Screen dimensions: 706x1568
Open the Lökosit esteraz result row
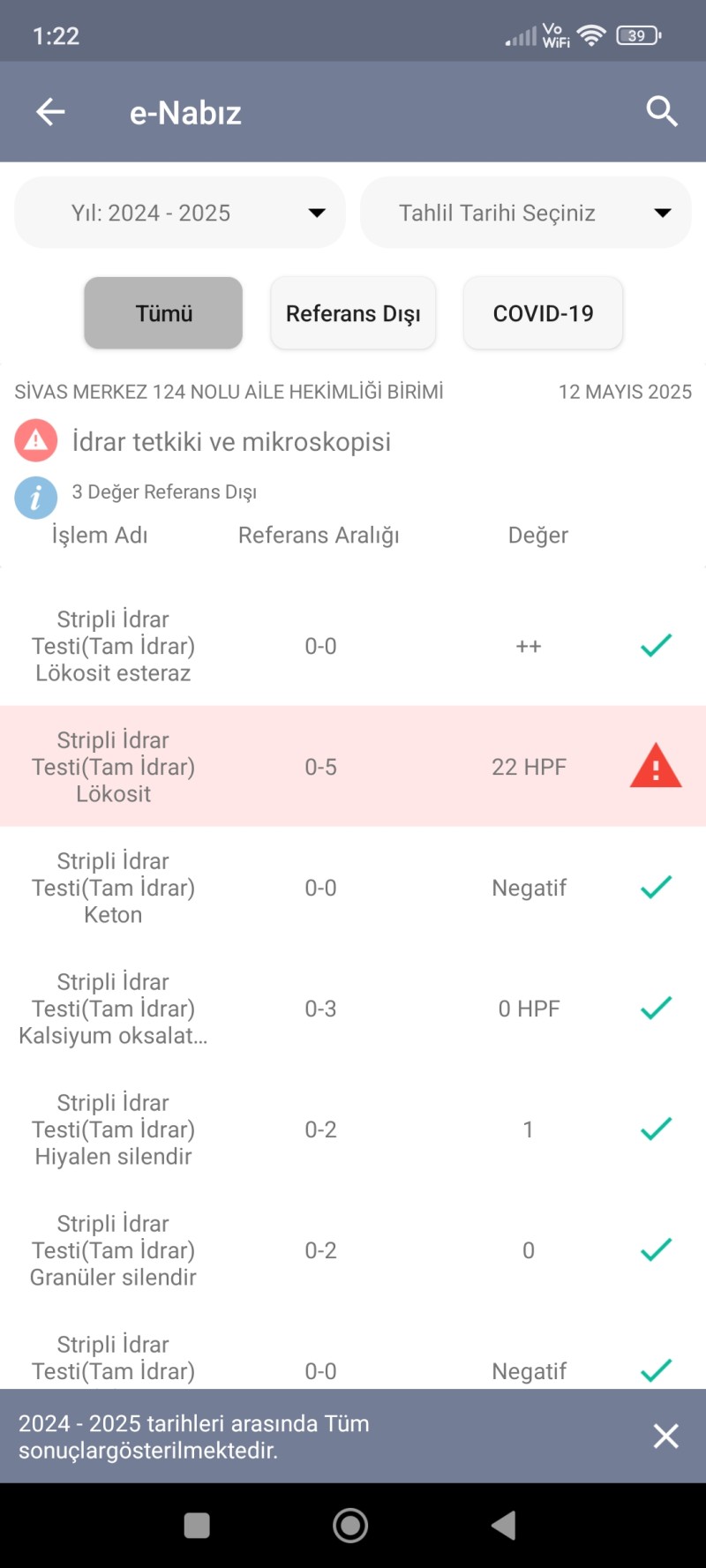[353, 646]
